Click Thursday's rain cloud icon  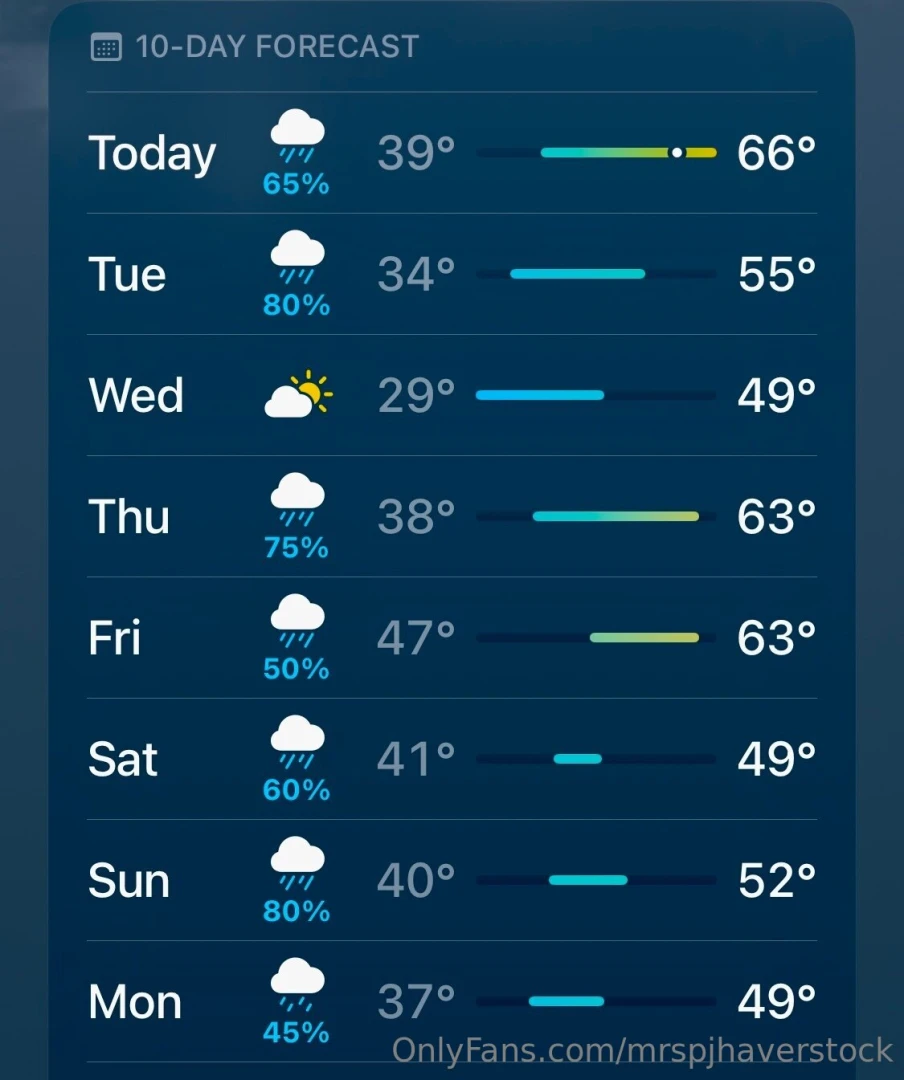click(x=295, y=505)
